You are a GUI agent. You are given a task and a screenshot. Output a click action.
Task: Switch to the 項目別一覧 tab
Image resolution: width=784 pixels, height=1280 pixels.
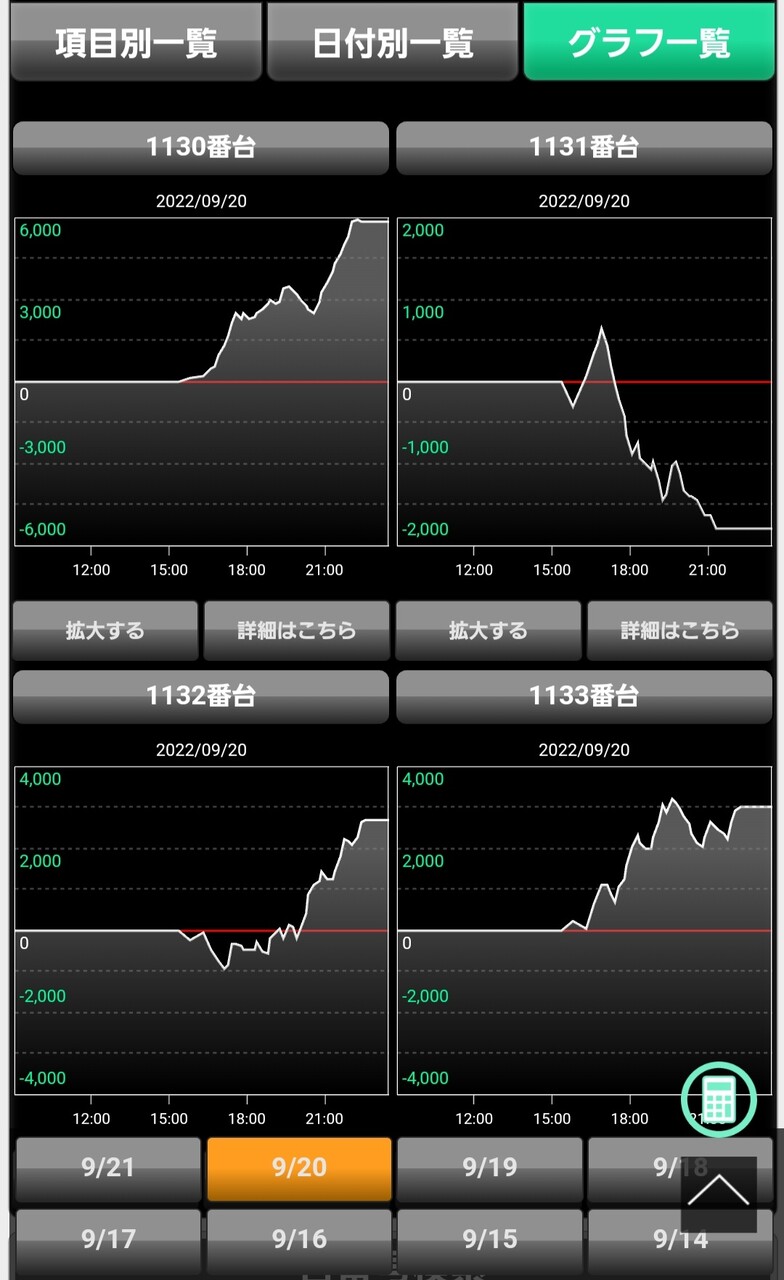(x=136, y=43)
